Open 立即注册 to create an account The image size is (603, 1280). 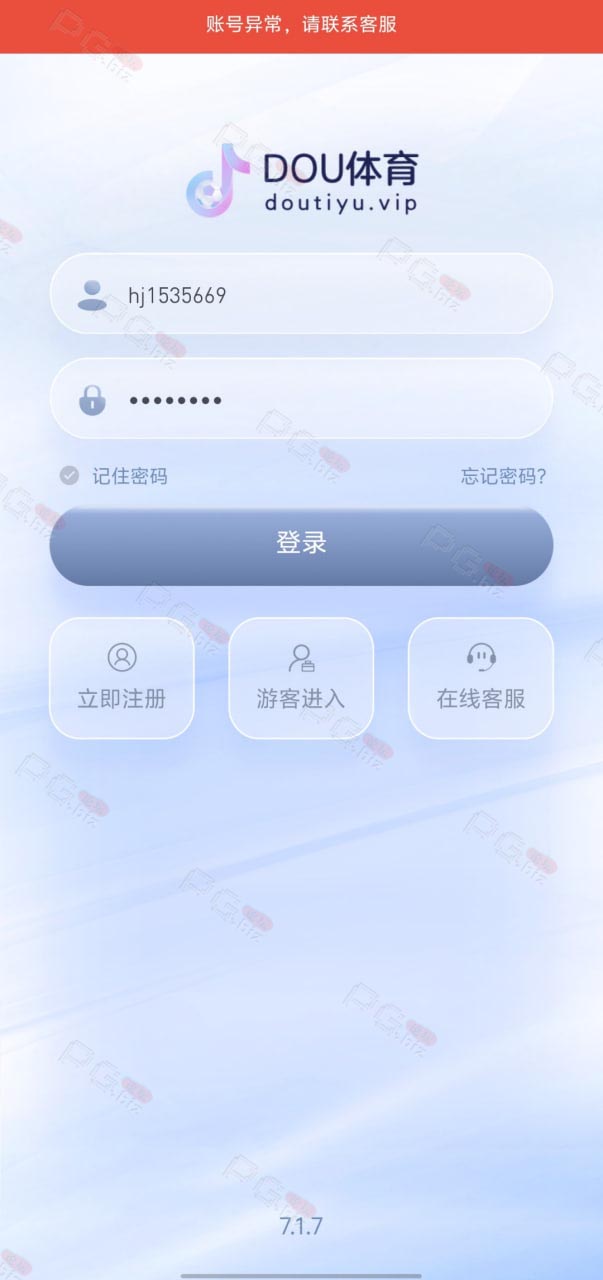pyautogui.click(x=122, y=678)
